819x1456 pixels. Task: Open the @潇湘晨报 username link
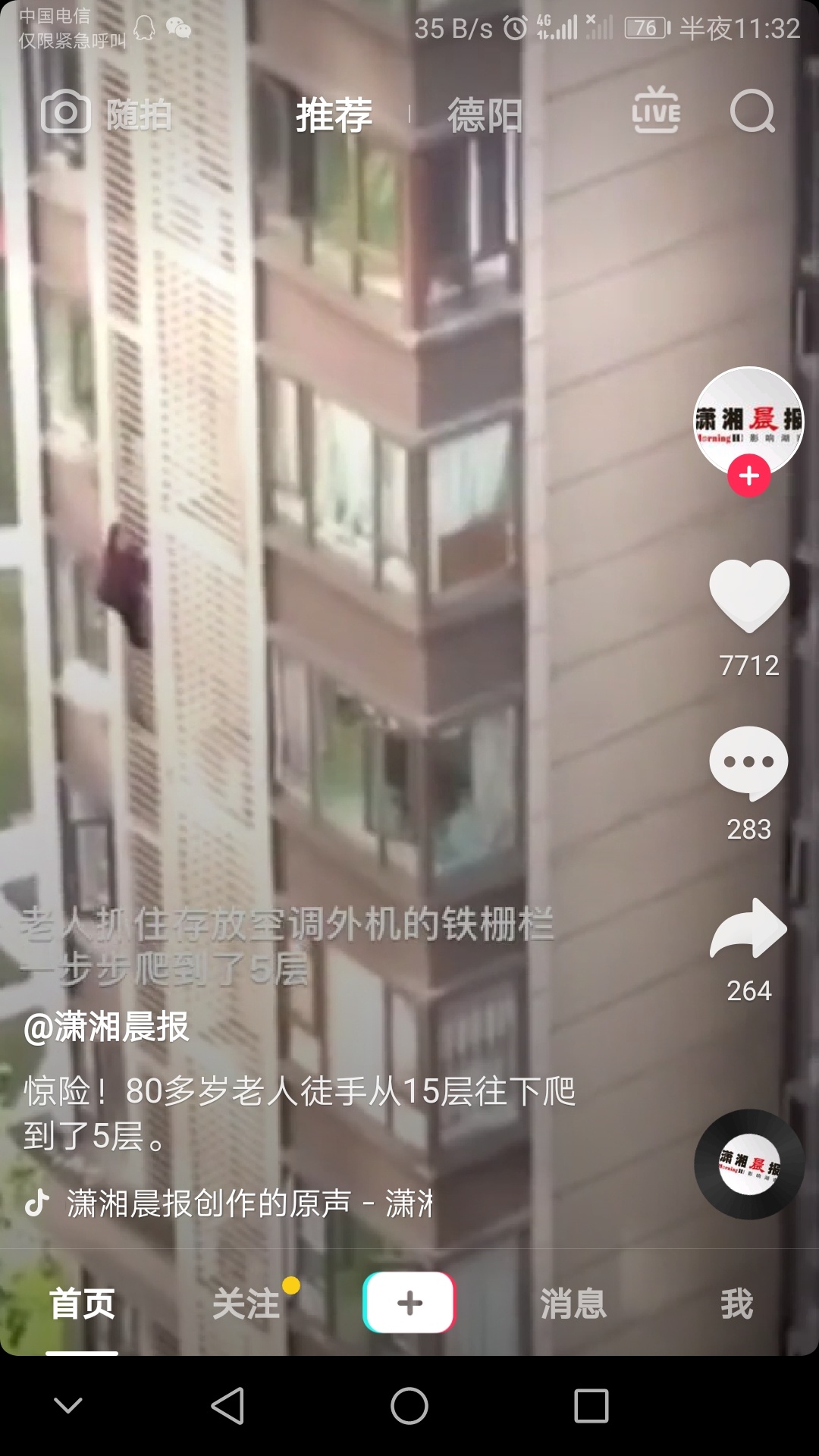[106, 1028]
